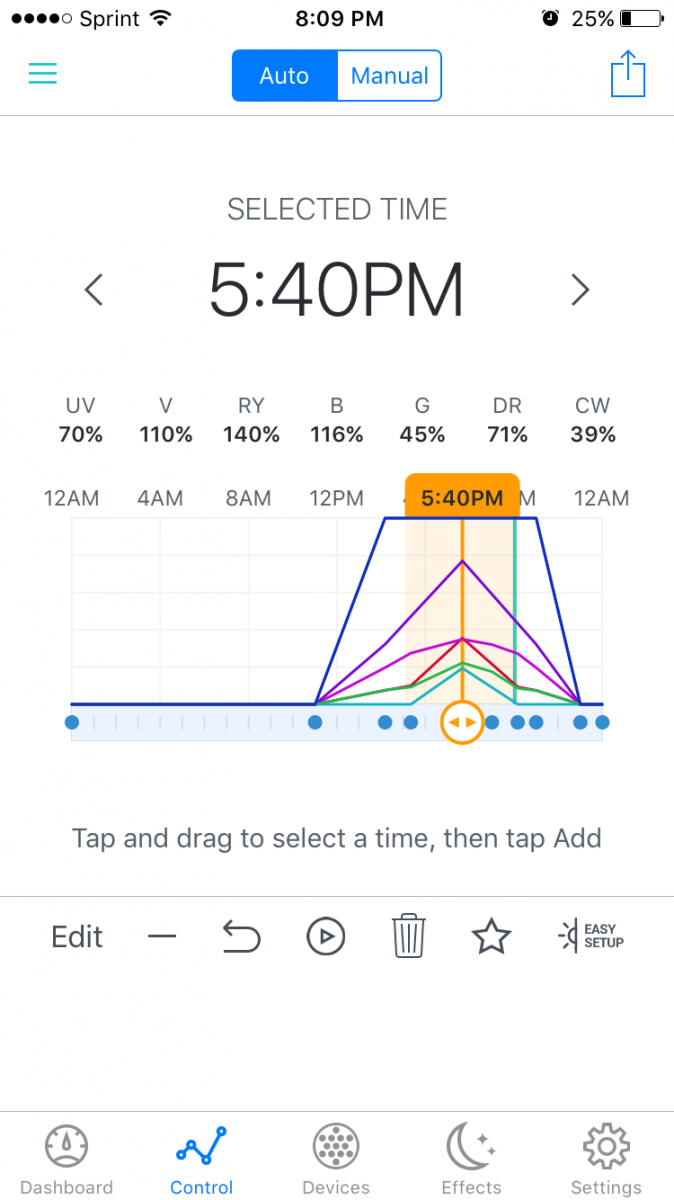Switch to Manual mode

tap(389, 76)
